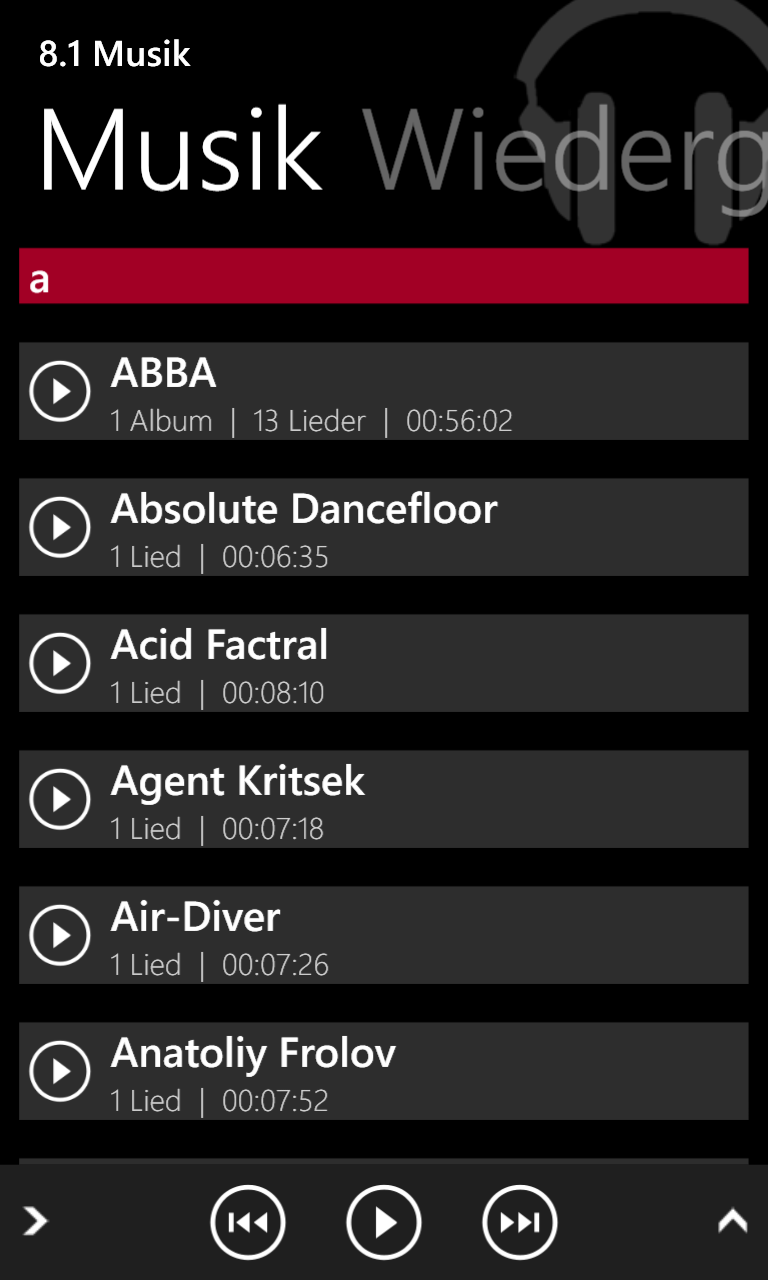Open the Absolute Dancefloor entry

[384, 527]
